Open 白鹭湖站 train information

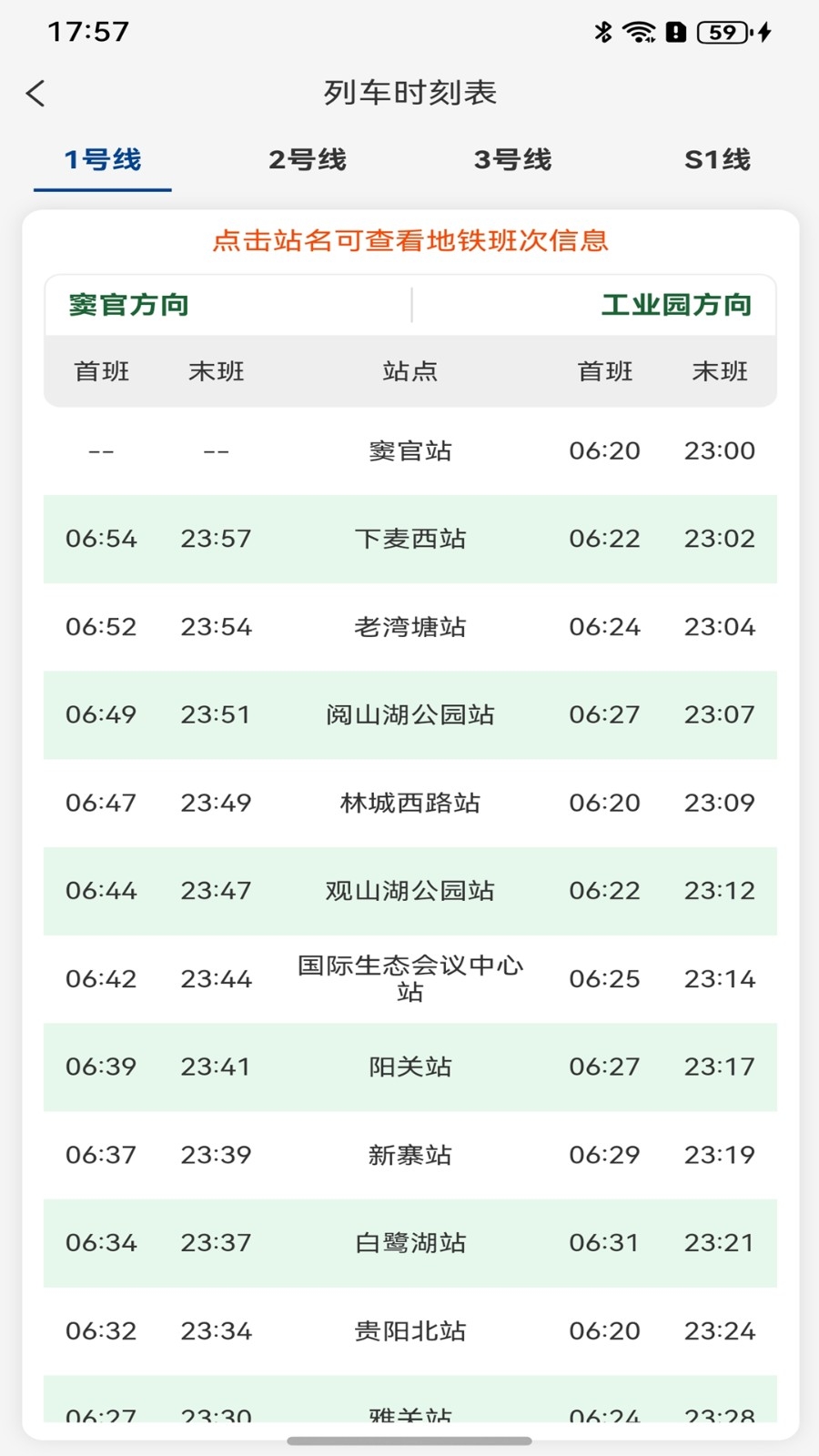coord(410,1243)
